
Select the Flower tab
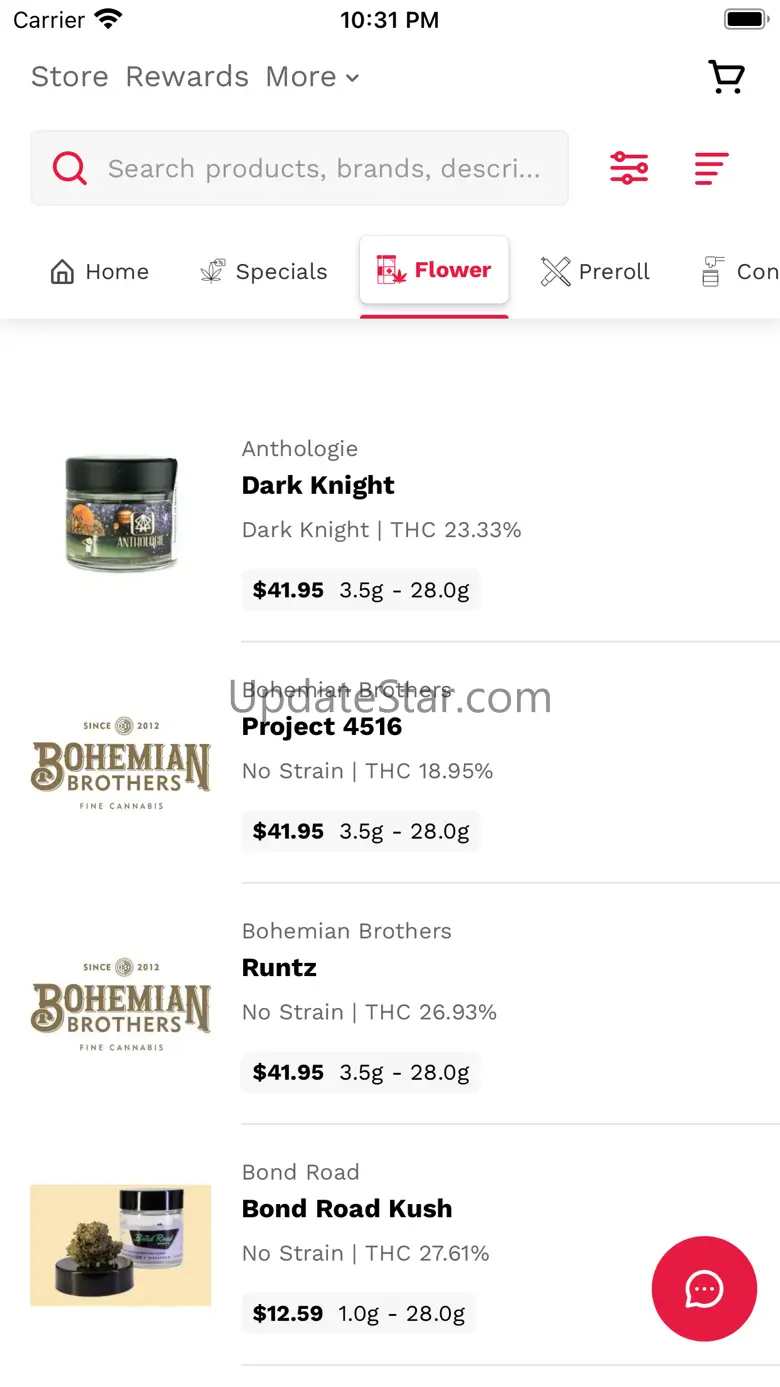click(434, 270)
